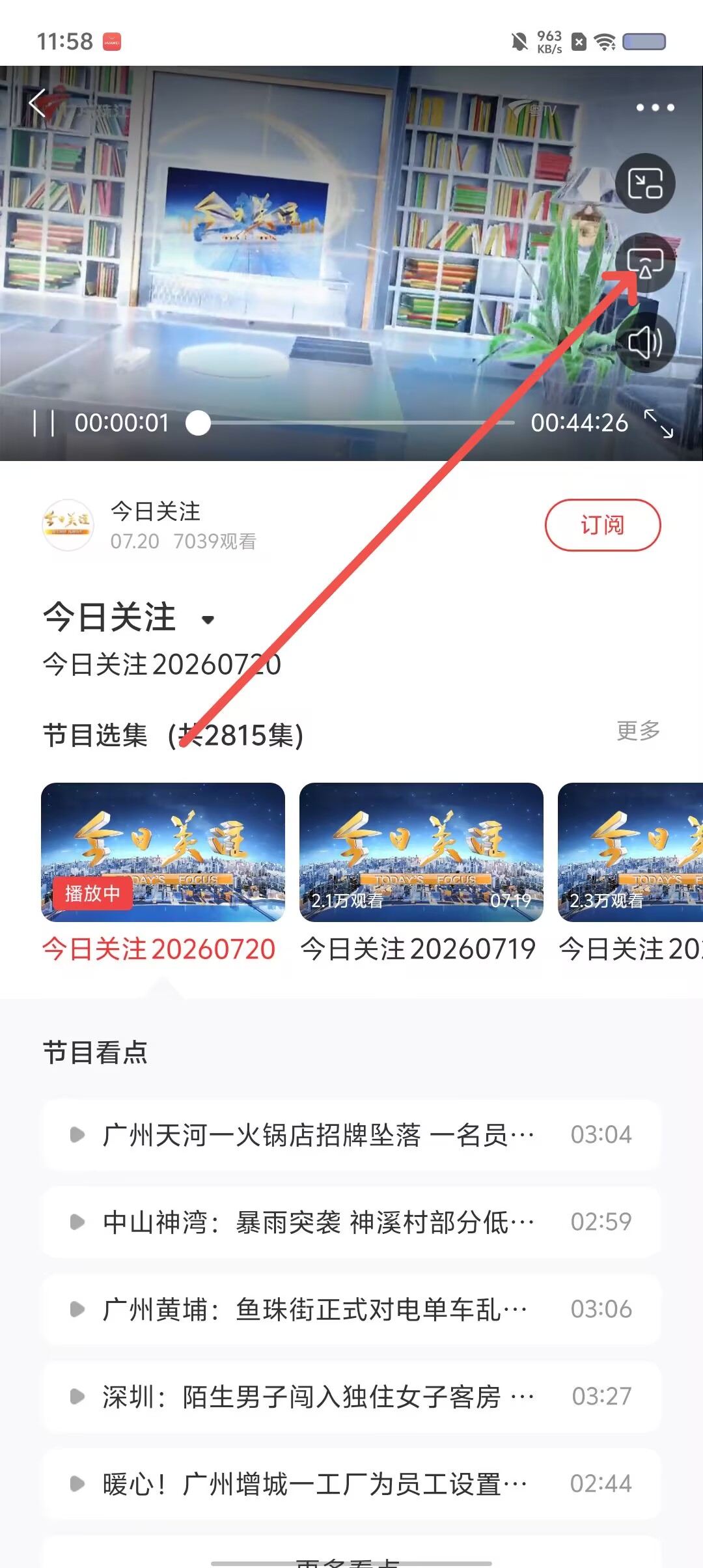This screenshot has width=703, height=1568.
Task: Pause the playing video
Action: coord(44,423)
